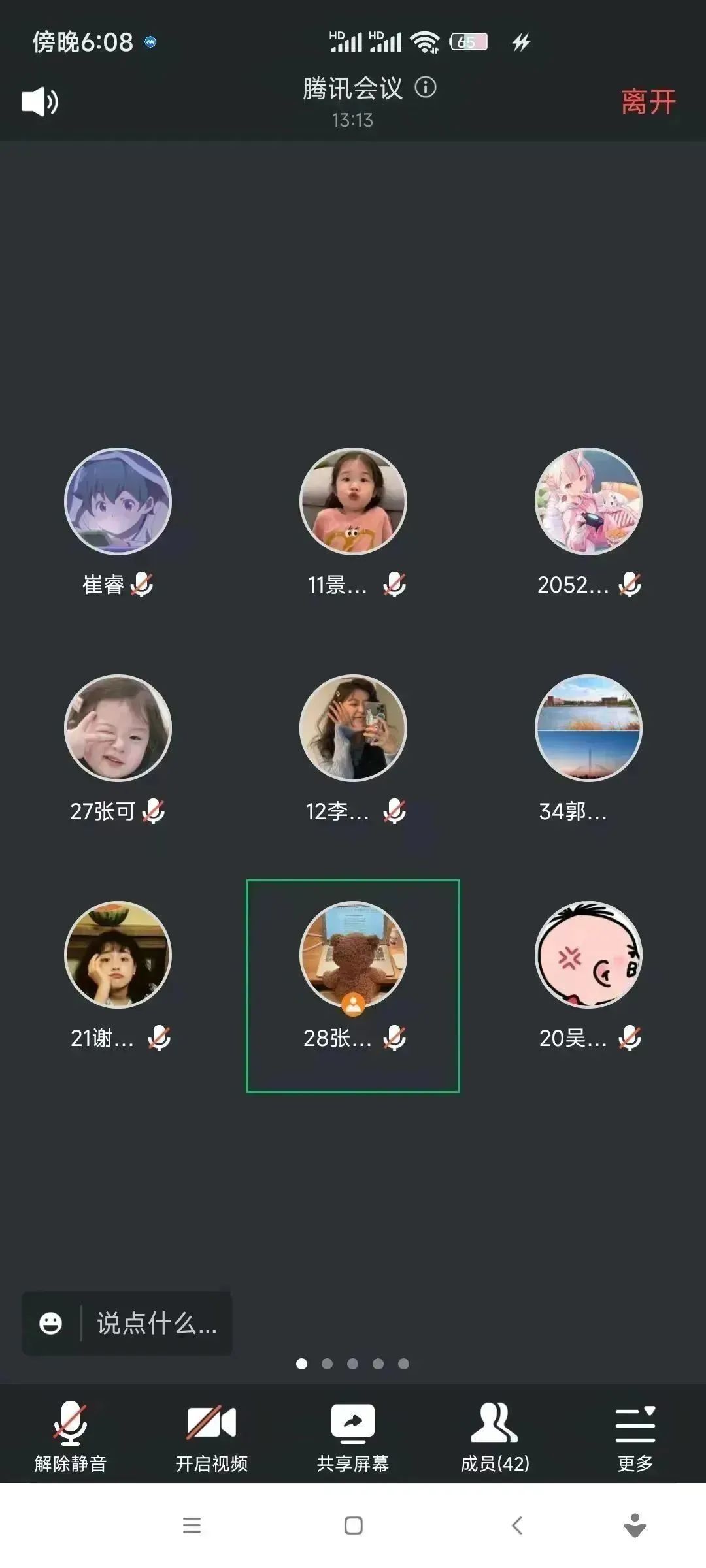Open participant tile 11景…
This screenshot has width=706, height=1568.
[x=353, y=501]
